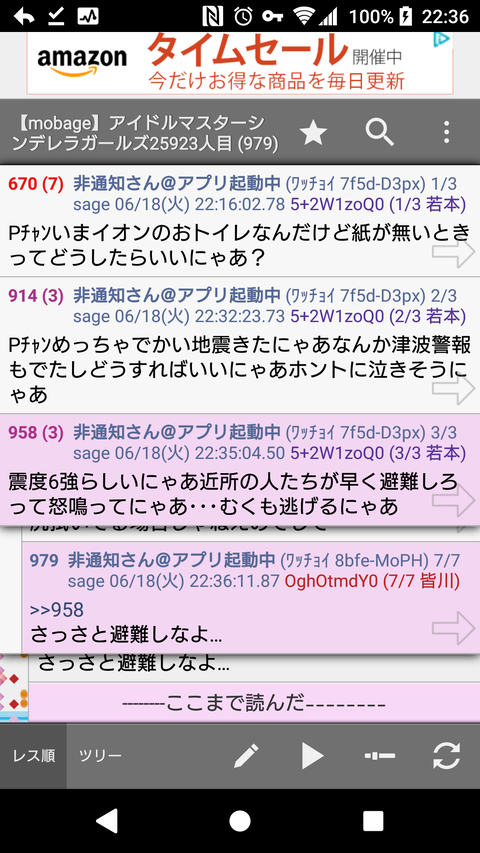Go back with the system back button
480x853 pixels.
pos(107,820)
